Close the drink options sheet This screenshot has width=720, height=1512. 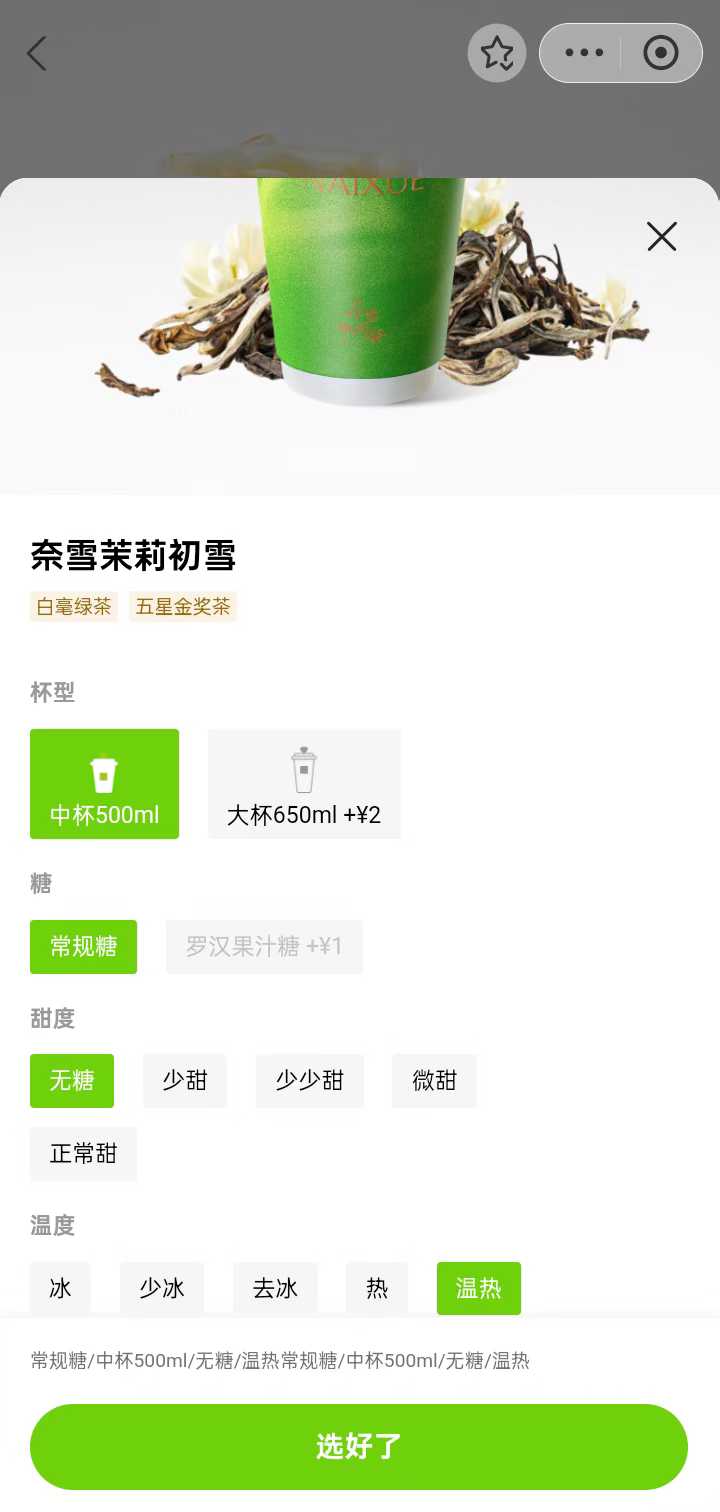point(662,237)
